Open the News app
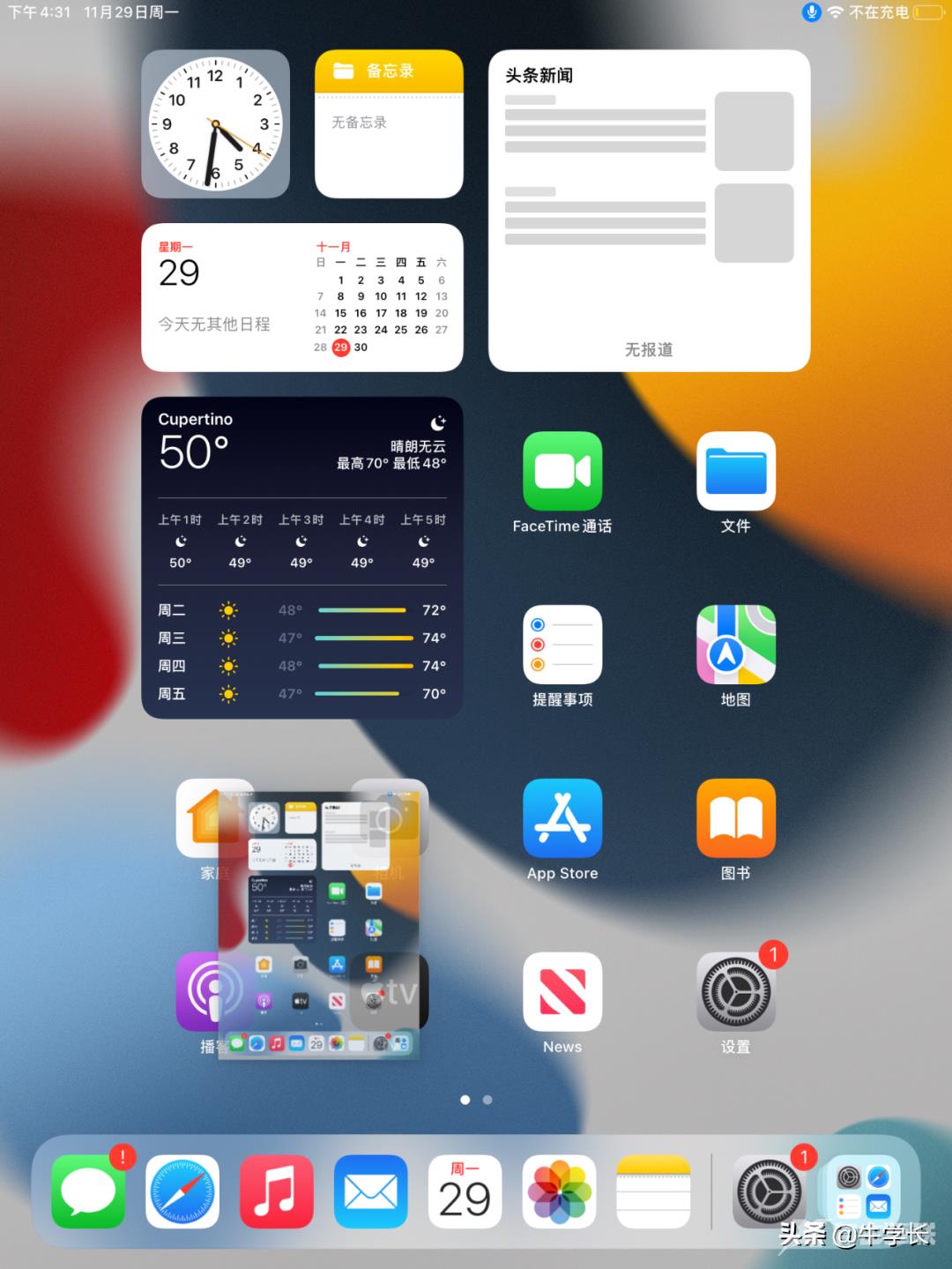The width and height of the screenshot is (952, 1269). tap(562, 992)
